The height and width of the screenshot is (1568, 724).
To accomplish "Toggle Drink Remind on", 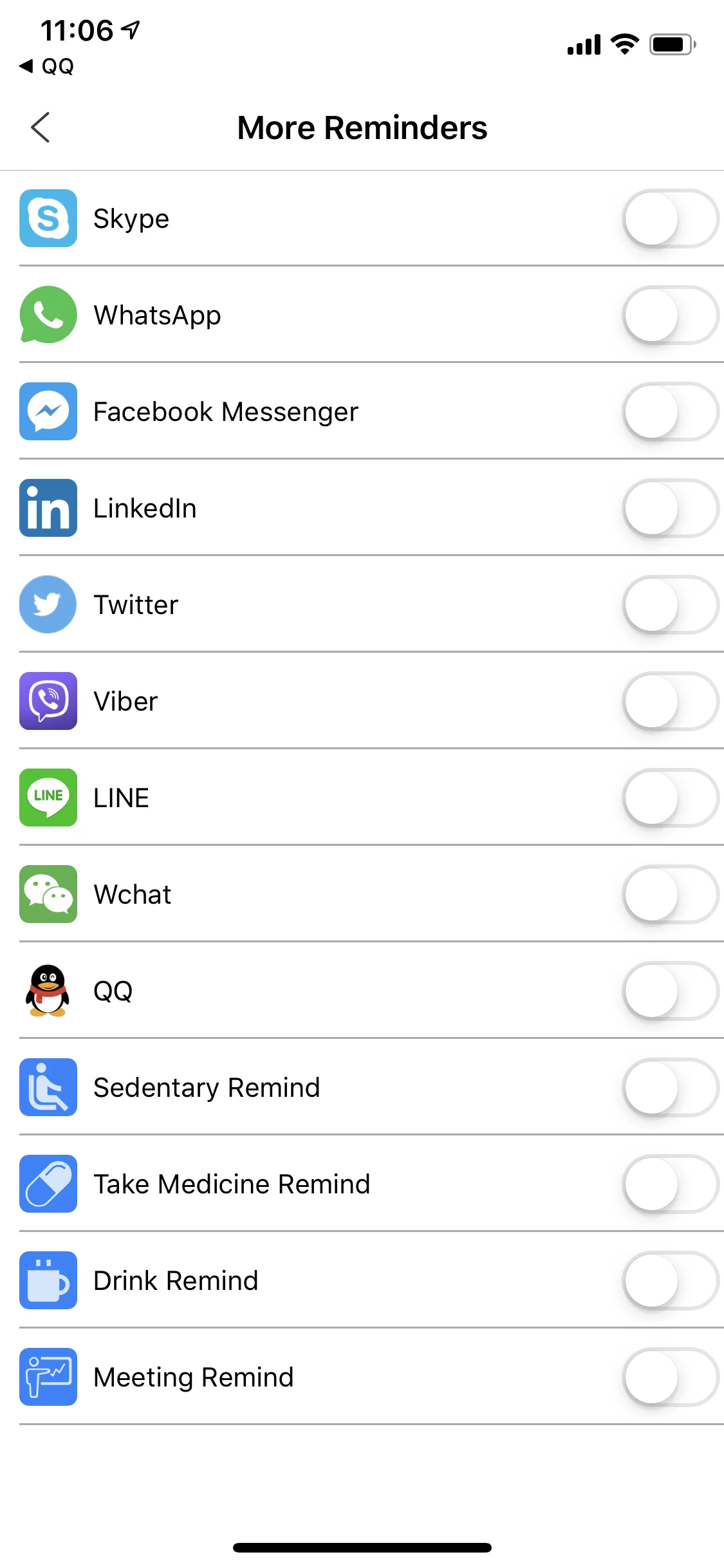I will tap(671, 1280).
